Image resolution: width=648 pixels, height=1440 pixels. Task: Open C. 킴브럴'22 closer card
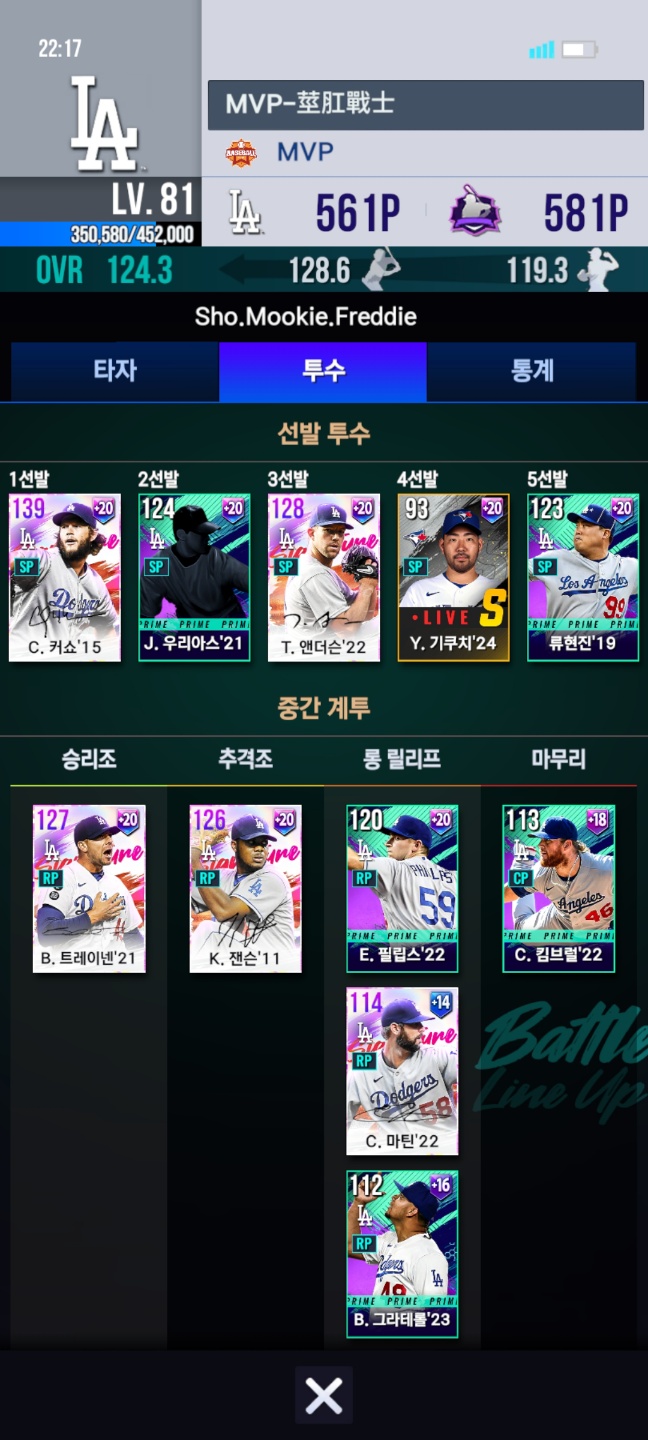click(x=559, y=889)
